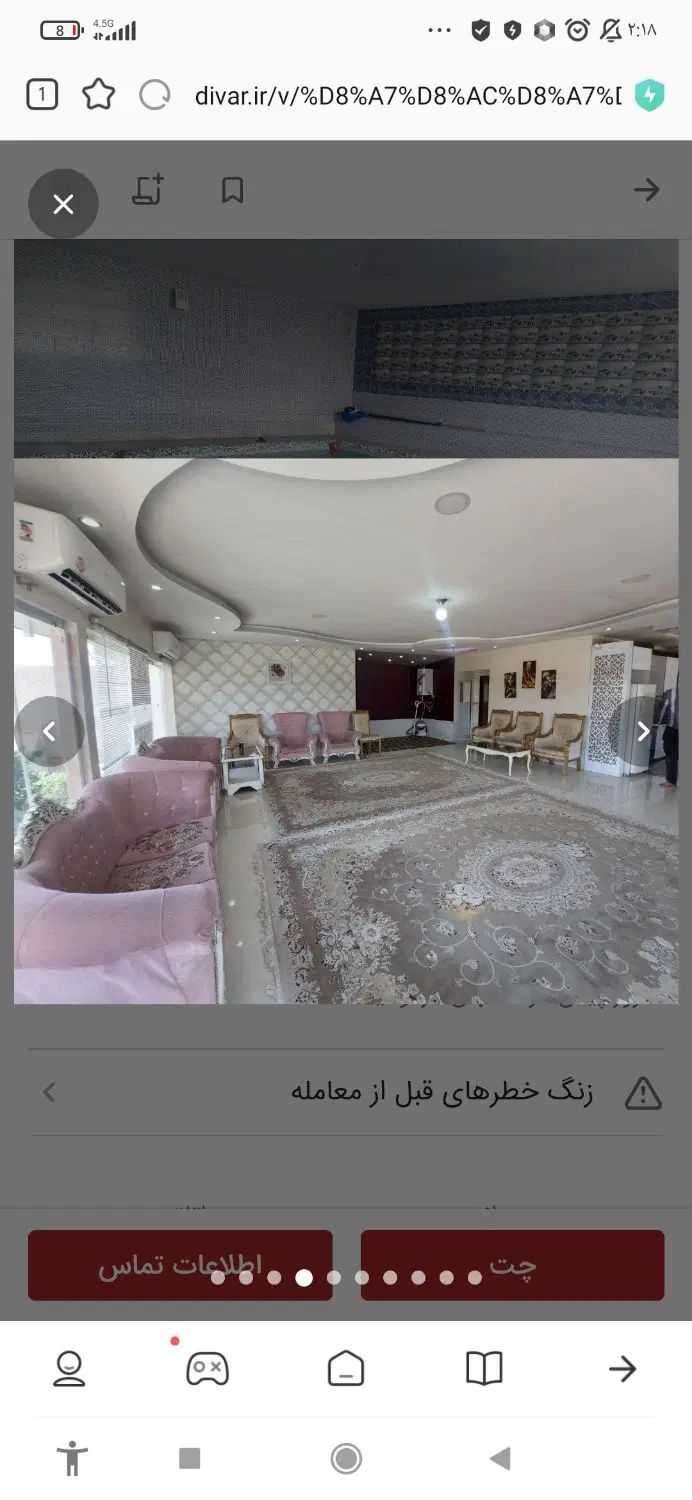Image resolution: width=692 pixels, height=1500 pixels.
Task: Open the browser profile icon
Action: coord(69,1368)
